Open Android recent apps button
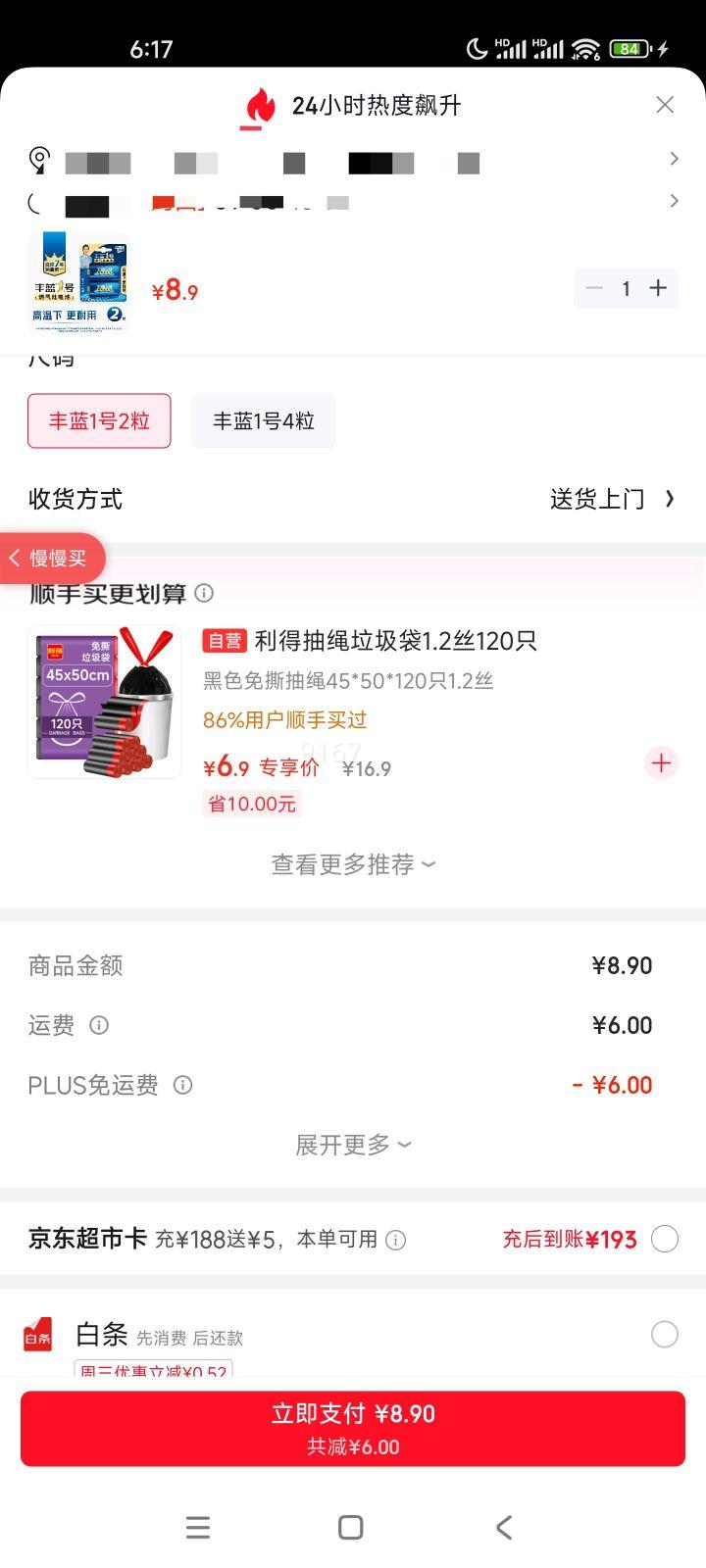The image size is (706, 1568). [x=198, y=1527]
